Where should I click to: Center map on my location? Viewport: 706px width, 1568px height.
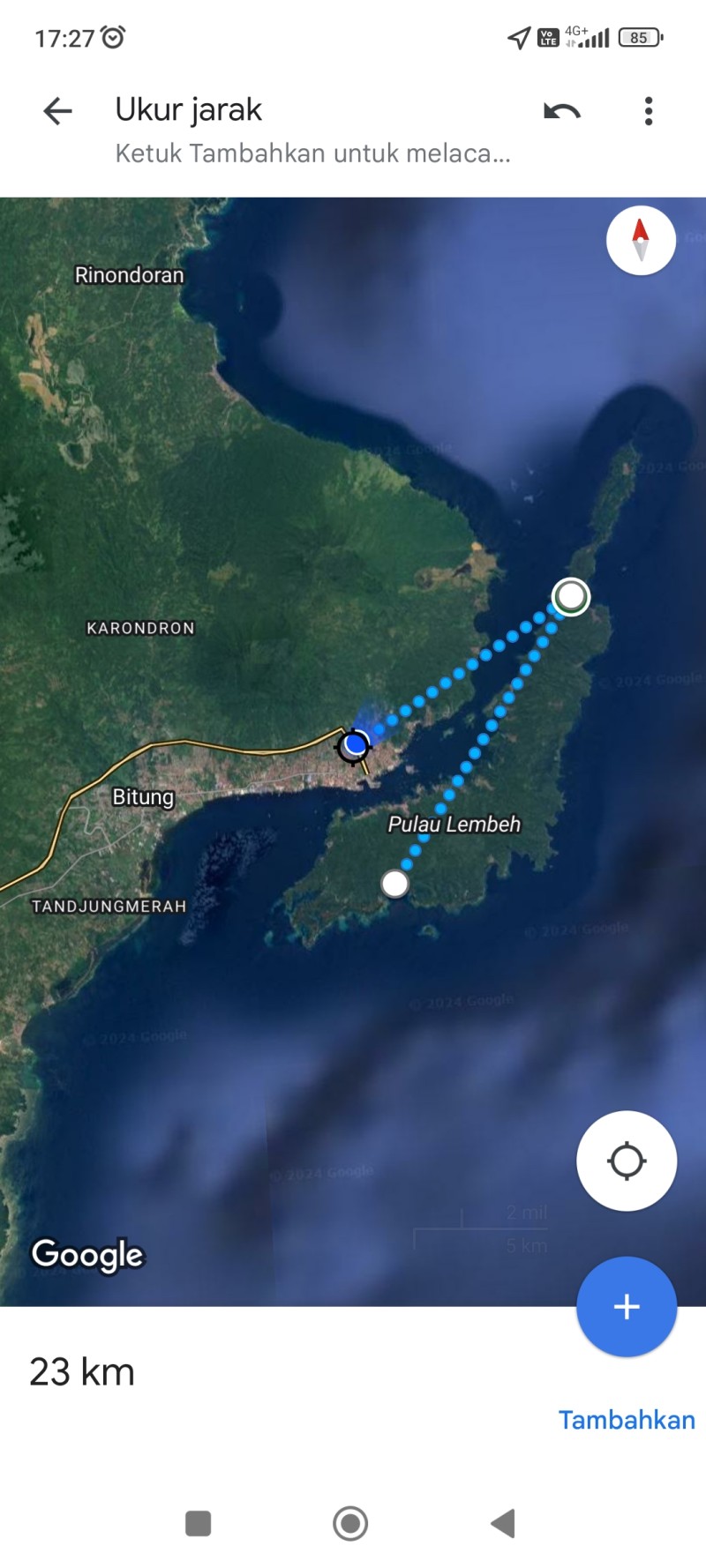[627, 1161]
